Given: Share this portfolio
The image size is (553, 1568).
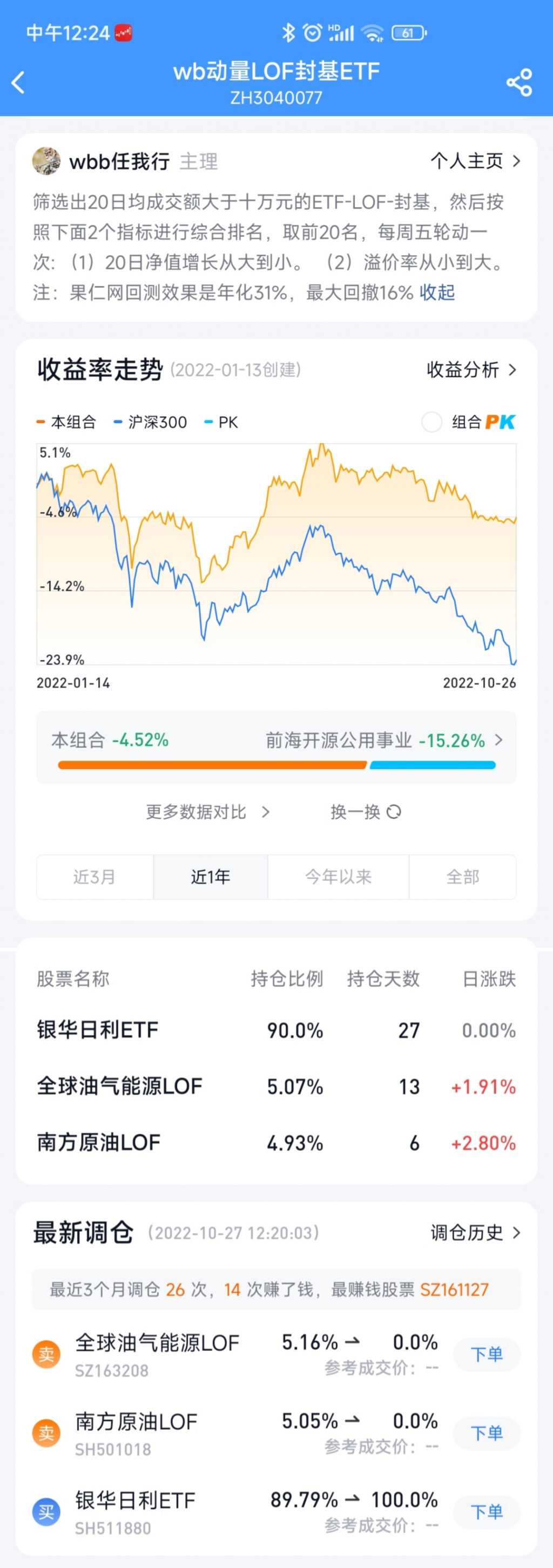Looking at the screenshot, I should click(519, 83).
